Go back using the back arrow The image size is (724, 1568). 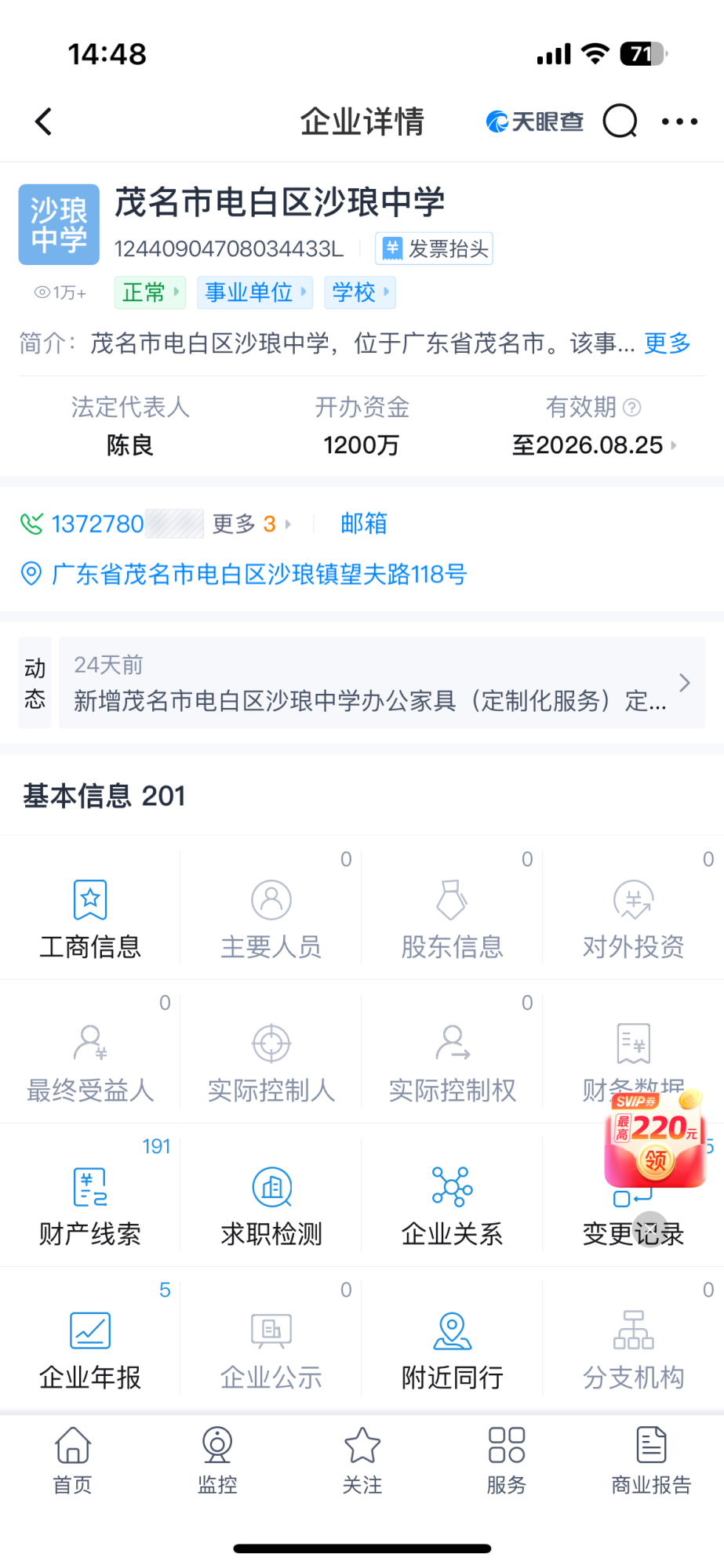coord(44,122)
